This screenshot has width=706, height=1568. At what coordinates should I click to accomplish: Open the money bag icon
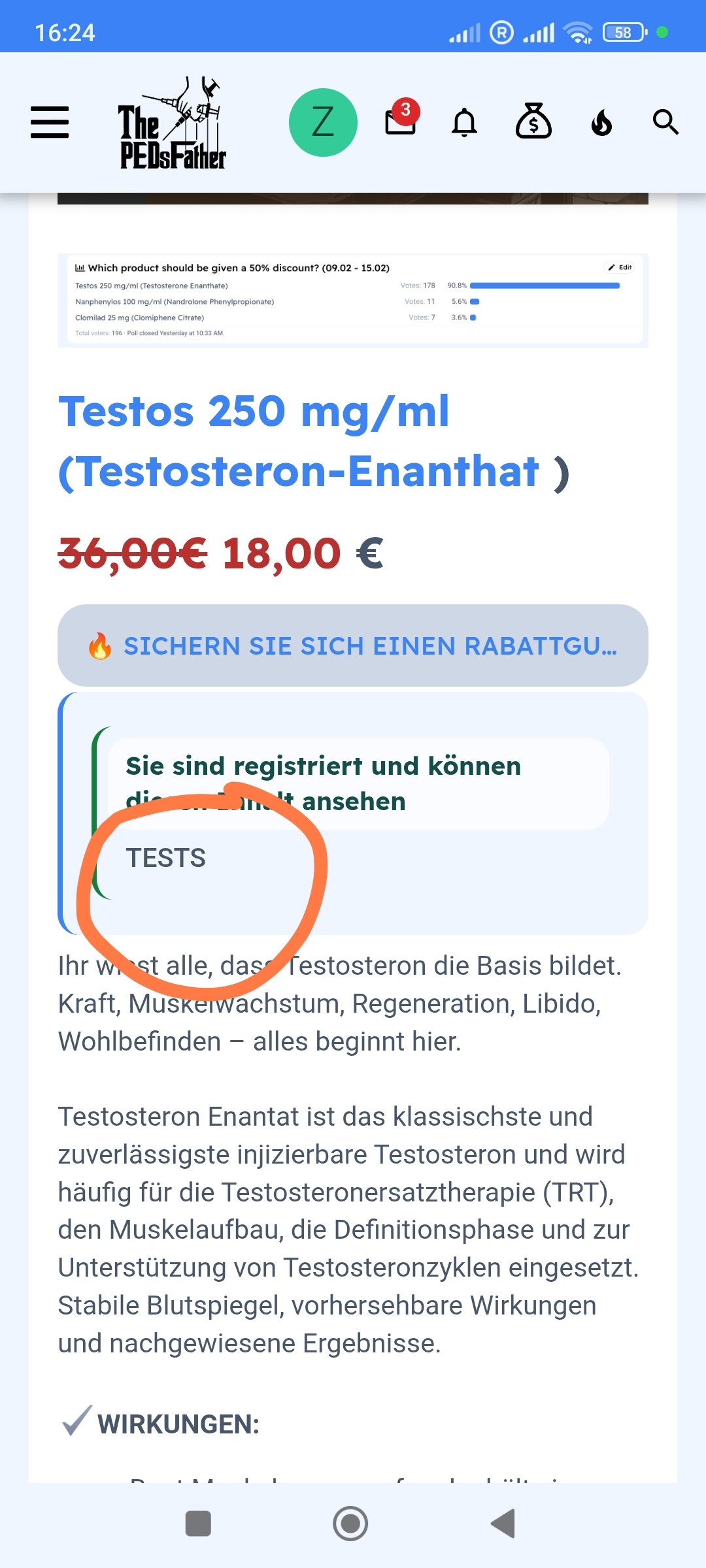[533, 122]
